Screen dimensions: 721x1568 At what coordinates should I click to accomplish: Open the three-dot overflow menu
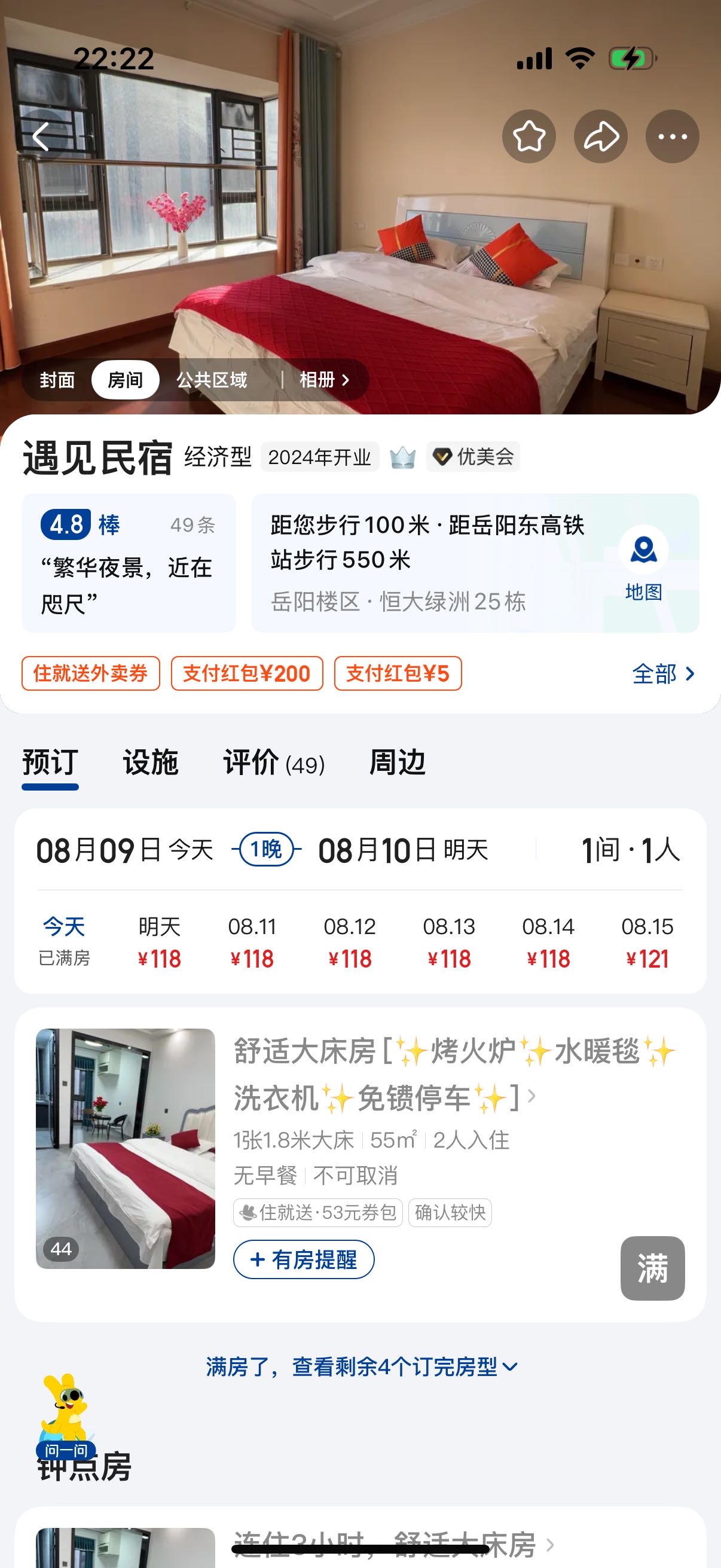[x=672, y=136]
